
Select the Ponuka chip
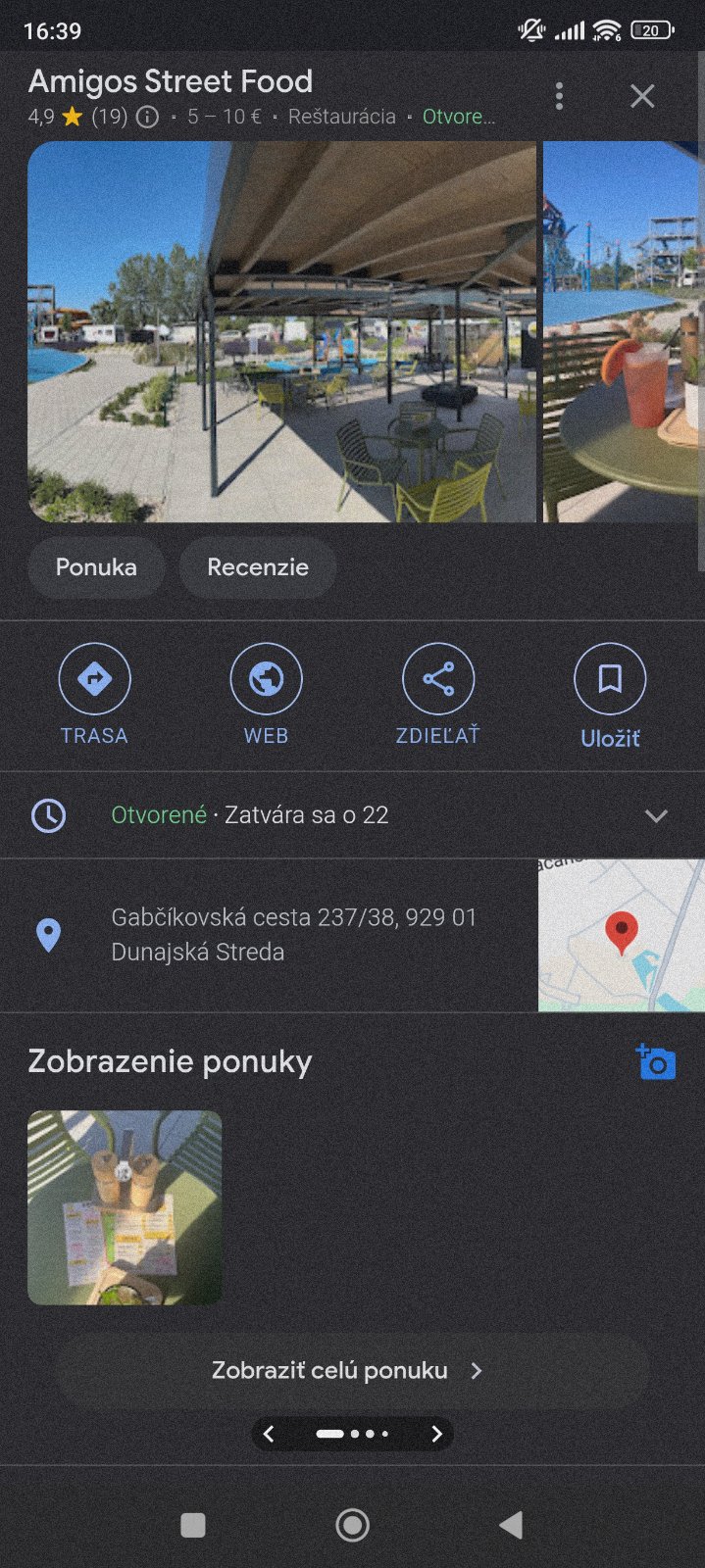pos(96,567)
